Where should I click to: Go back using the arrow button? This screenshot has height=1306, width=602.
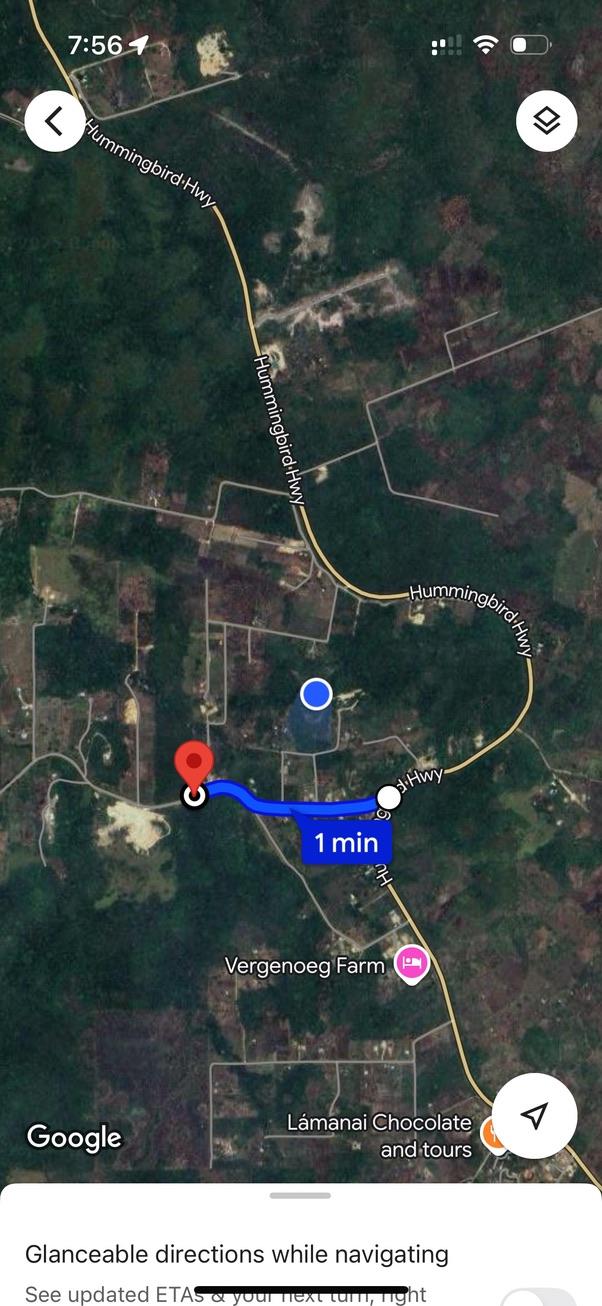tap(54, 122)
